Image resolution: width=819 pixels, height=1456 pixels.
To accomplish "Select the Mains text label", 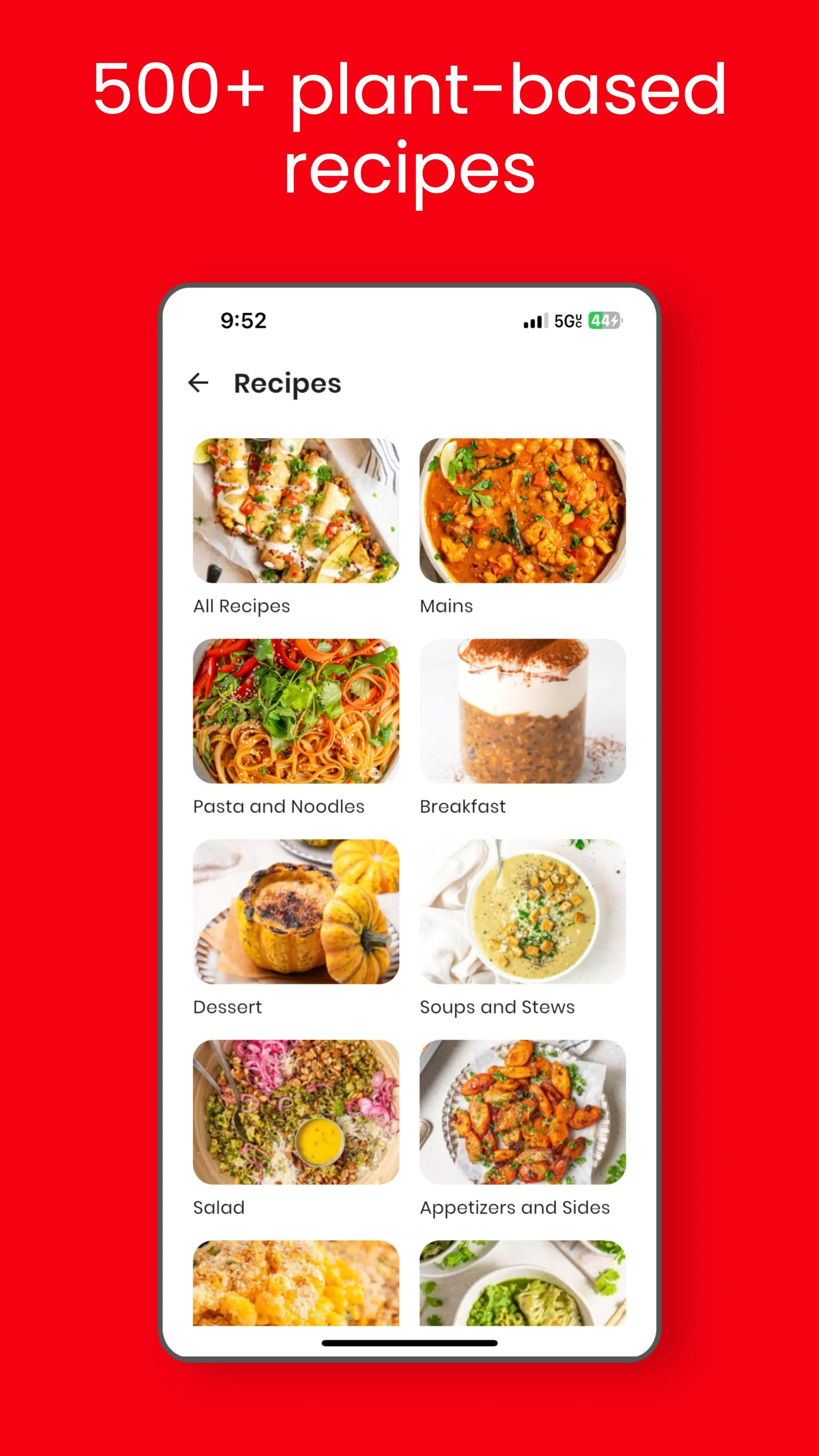I will pyautogui.click(x=446, y=606).
